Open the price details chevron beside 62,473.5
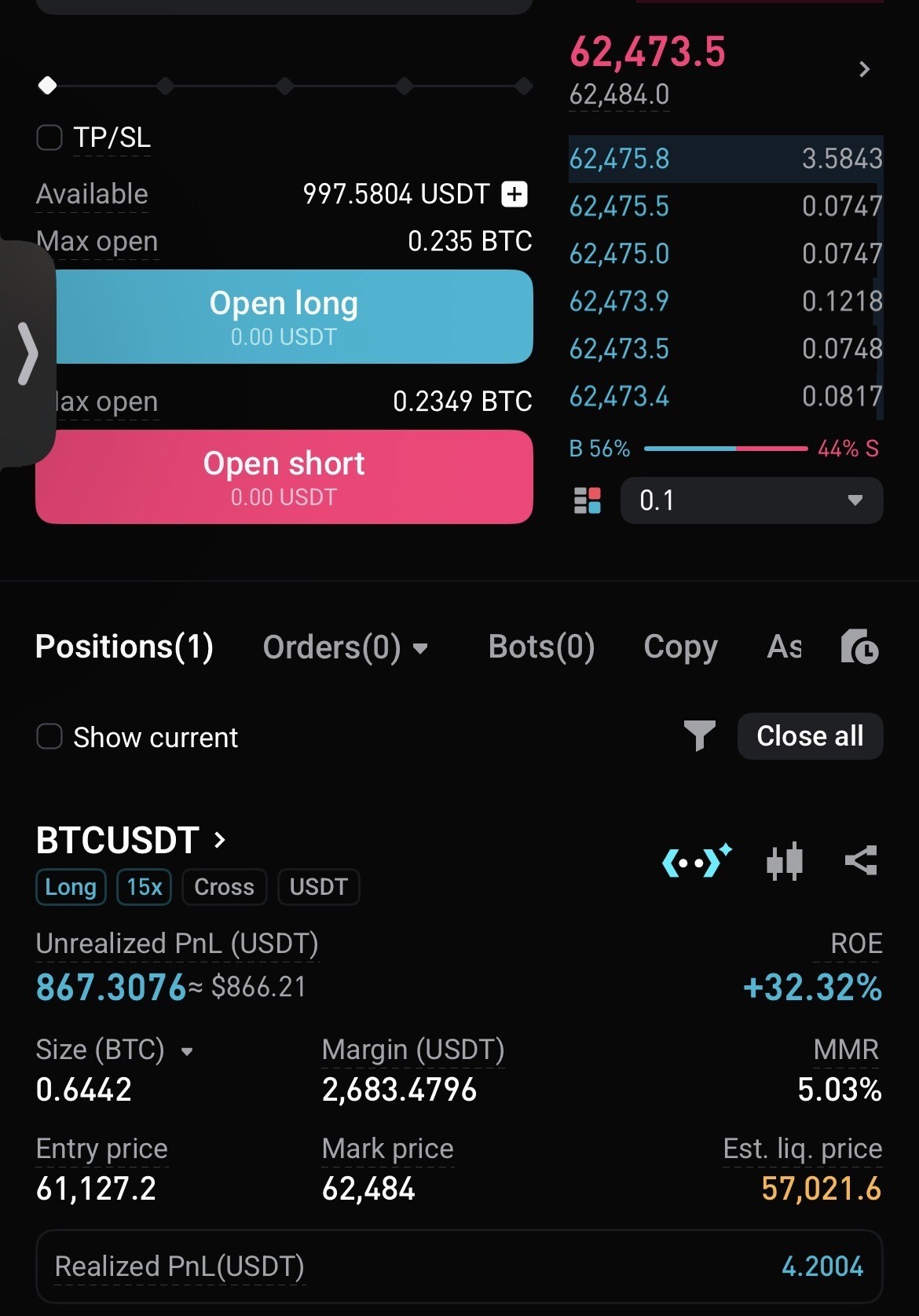The height and width of the screenshot is (1316, 919). point(864,69)
